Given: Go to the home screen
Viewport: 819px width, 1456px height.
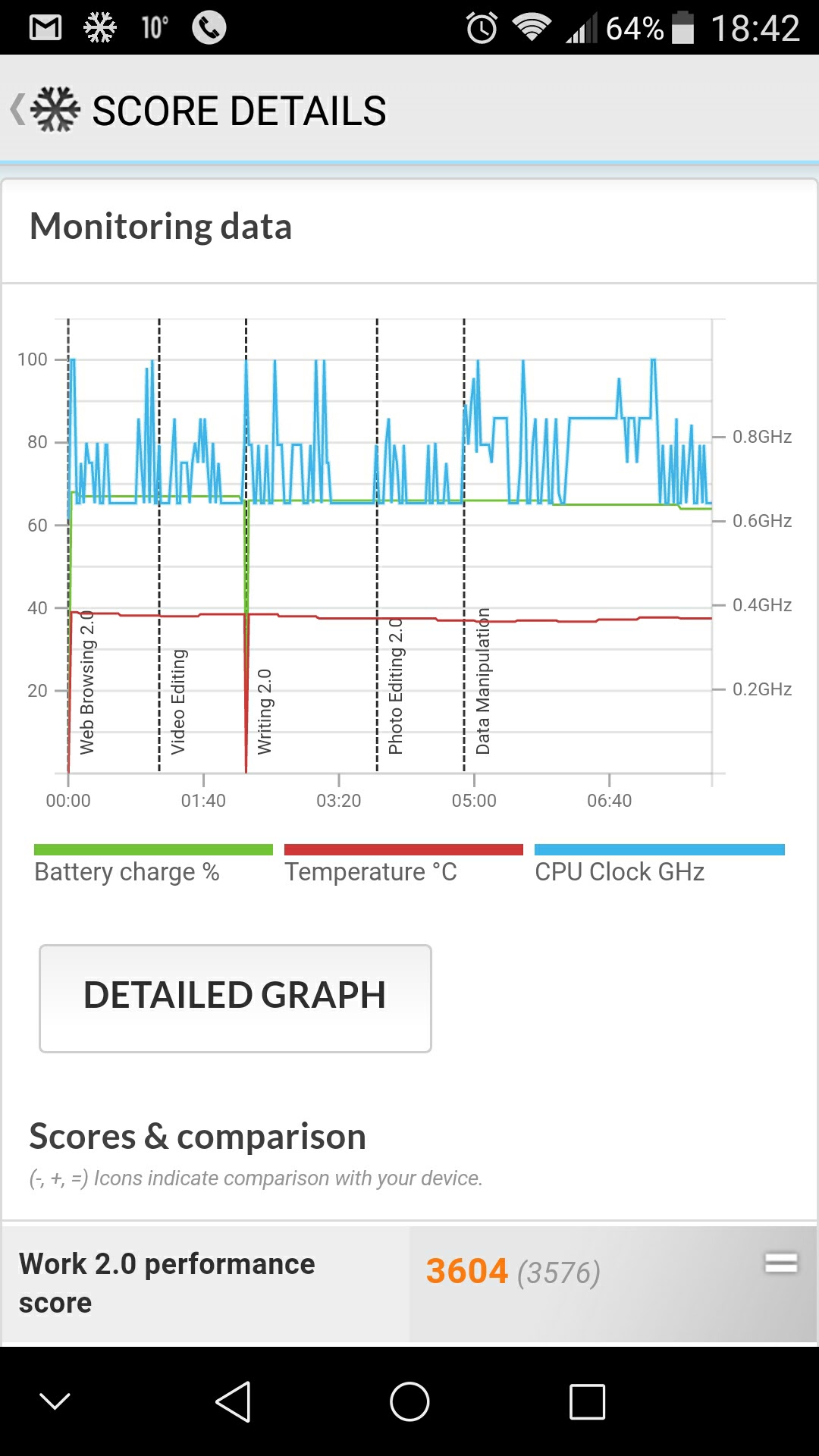Looking at the screenshot, I should [x=409, y=1401].
